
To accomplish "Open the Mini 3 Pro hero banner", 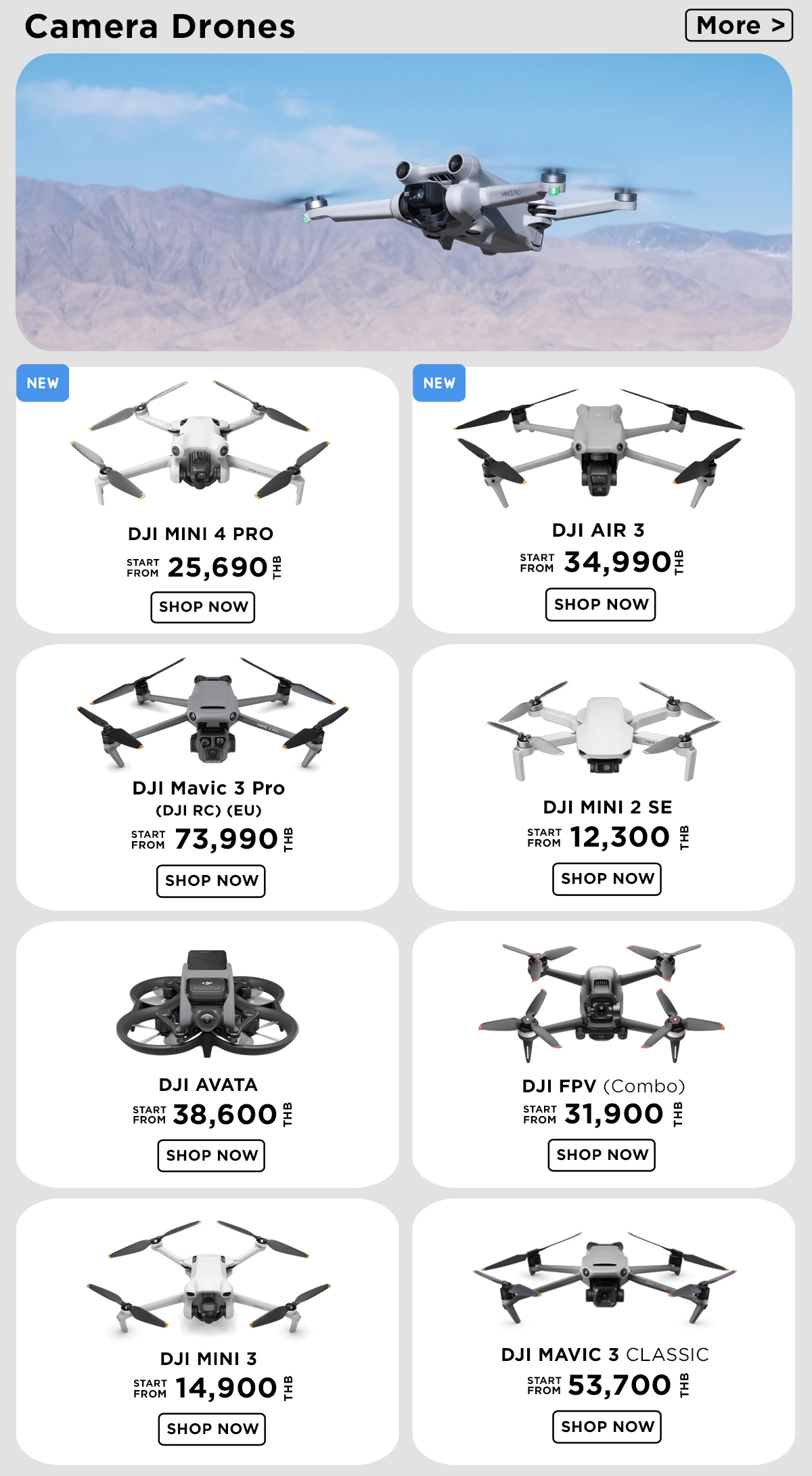I will click(404, 202).
